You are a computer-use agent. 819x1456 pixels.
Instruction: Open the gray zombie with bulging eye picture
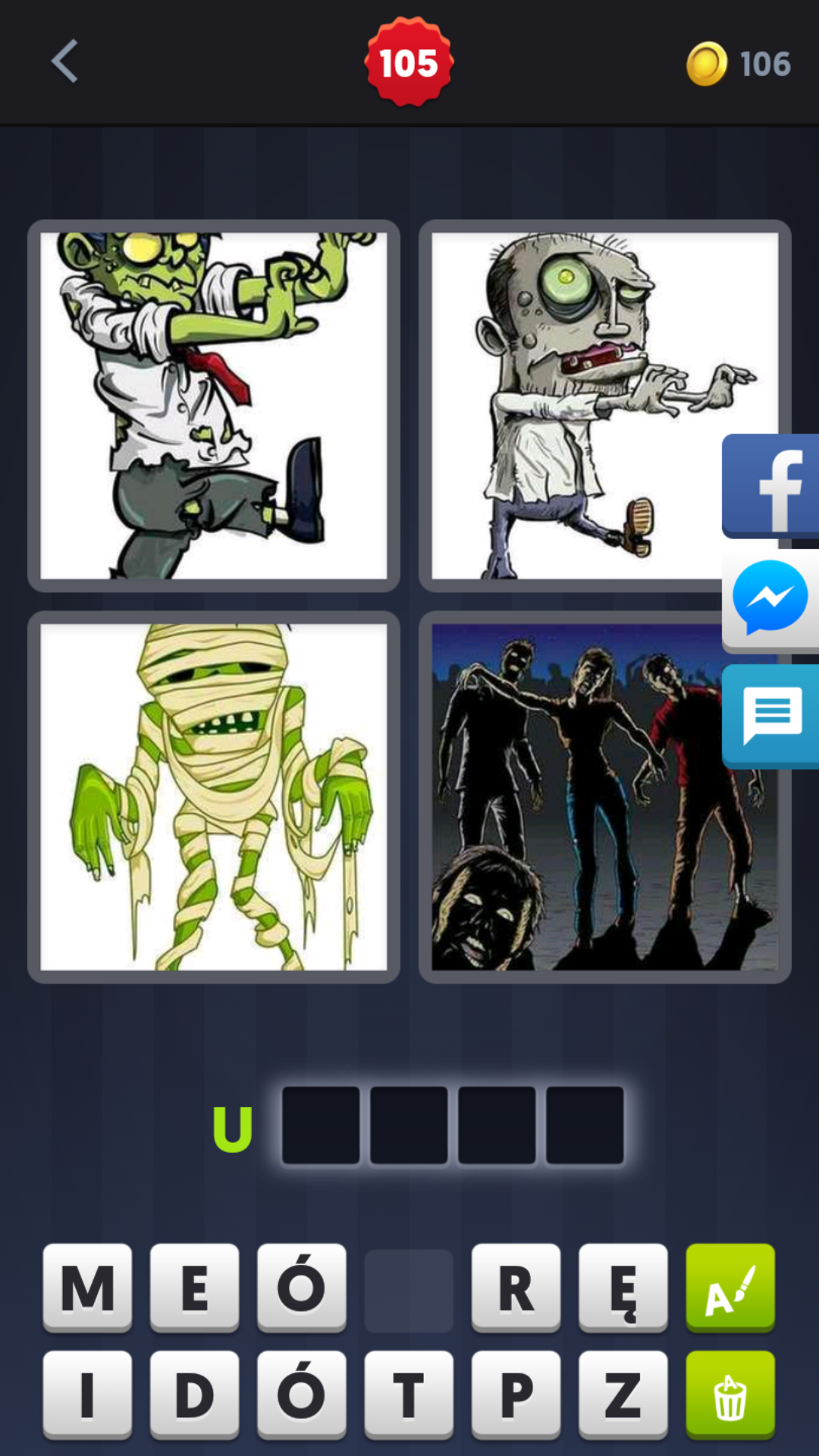click(576, 406)
